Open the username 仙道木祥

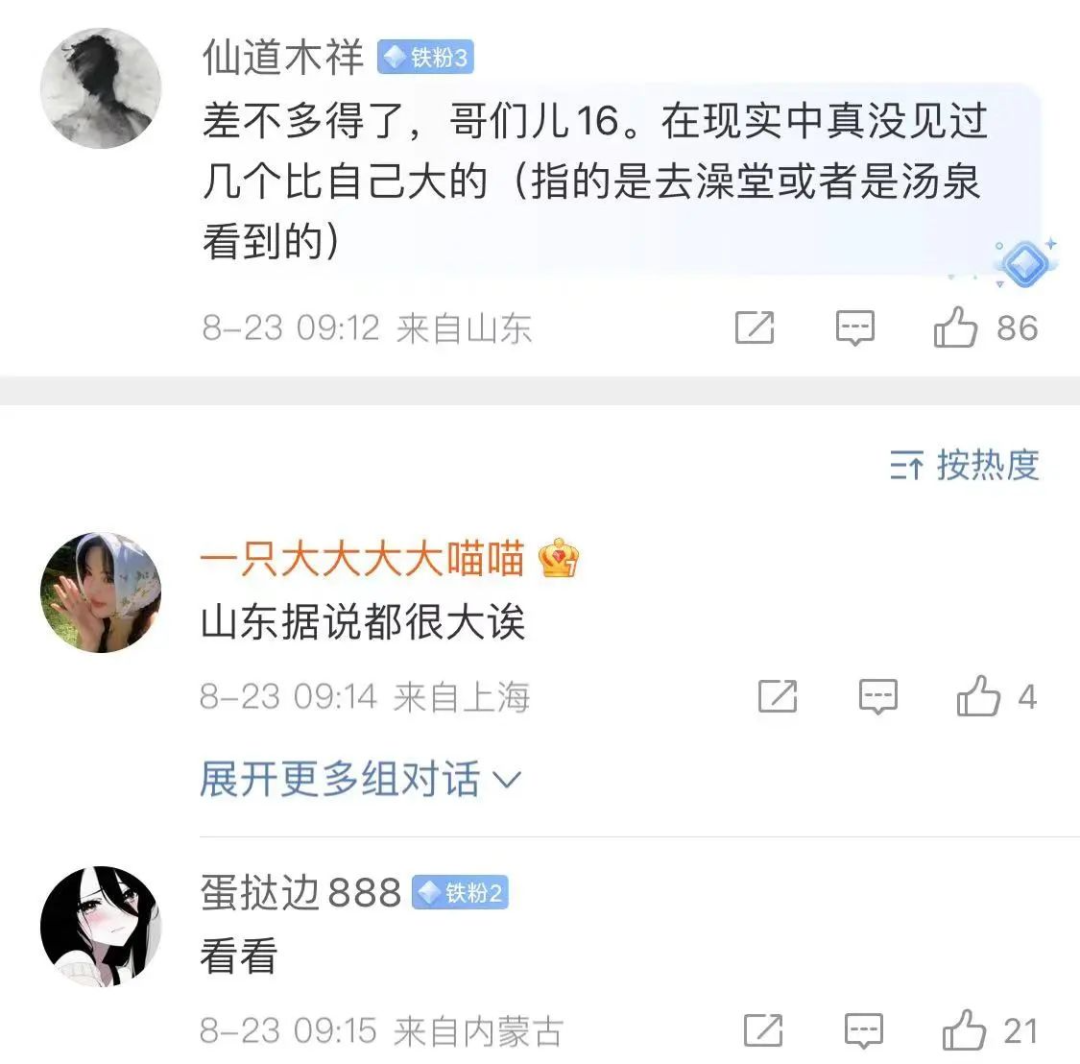coord(283,59)
